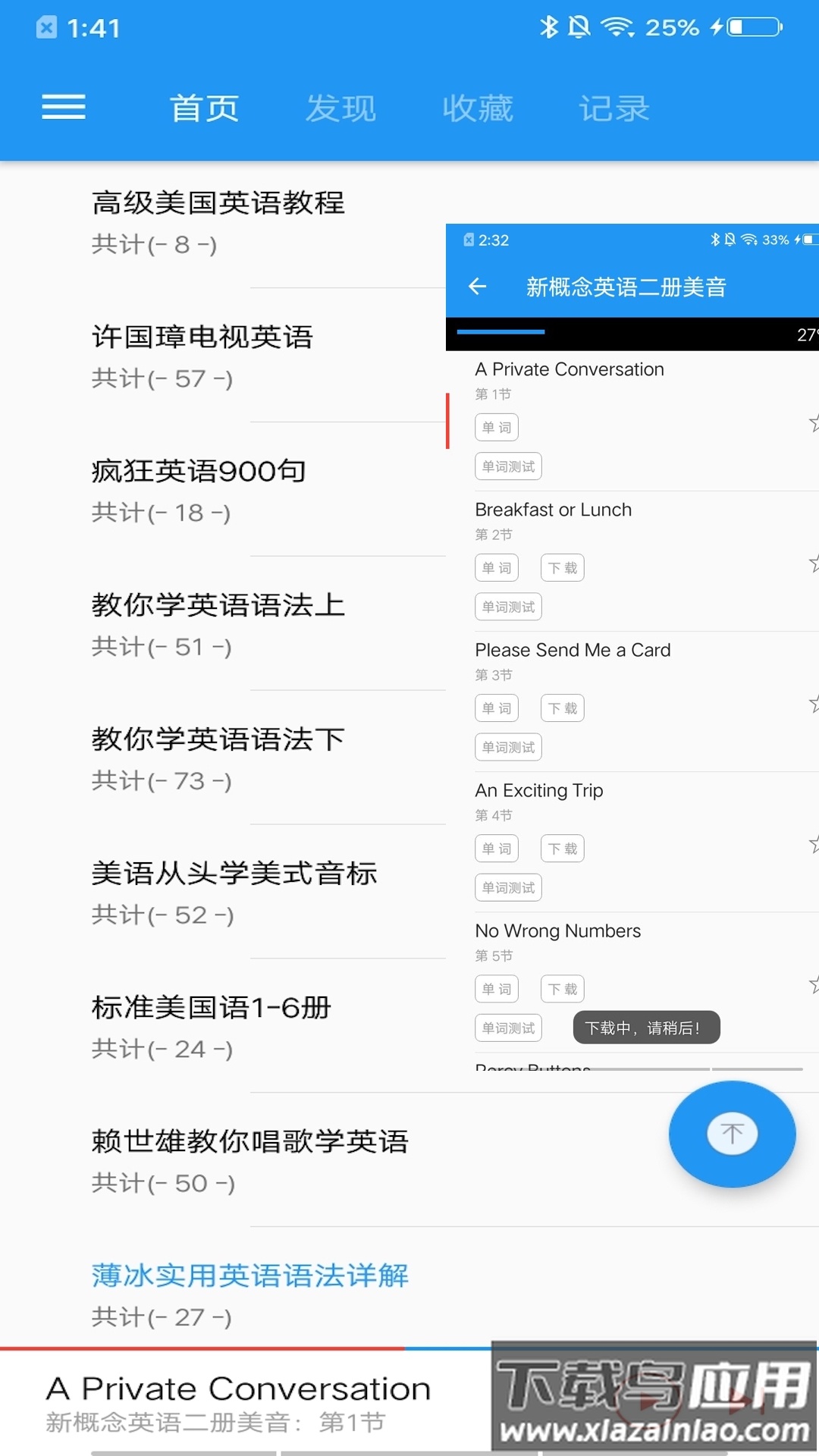The height and width of the screenshot is (1456, 819).
Task: Open the 薄冰实用英语语法详解 course
Action: coord(249,1276)
